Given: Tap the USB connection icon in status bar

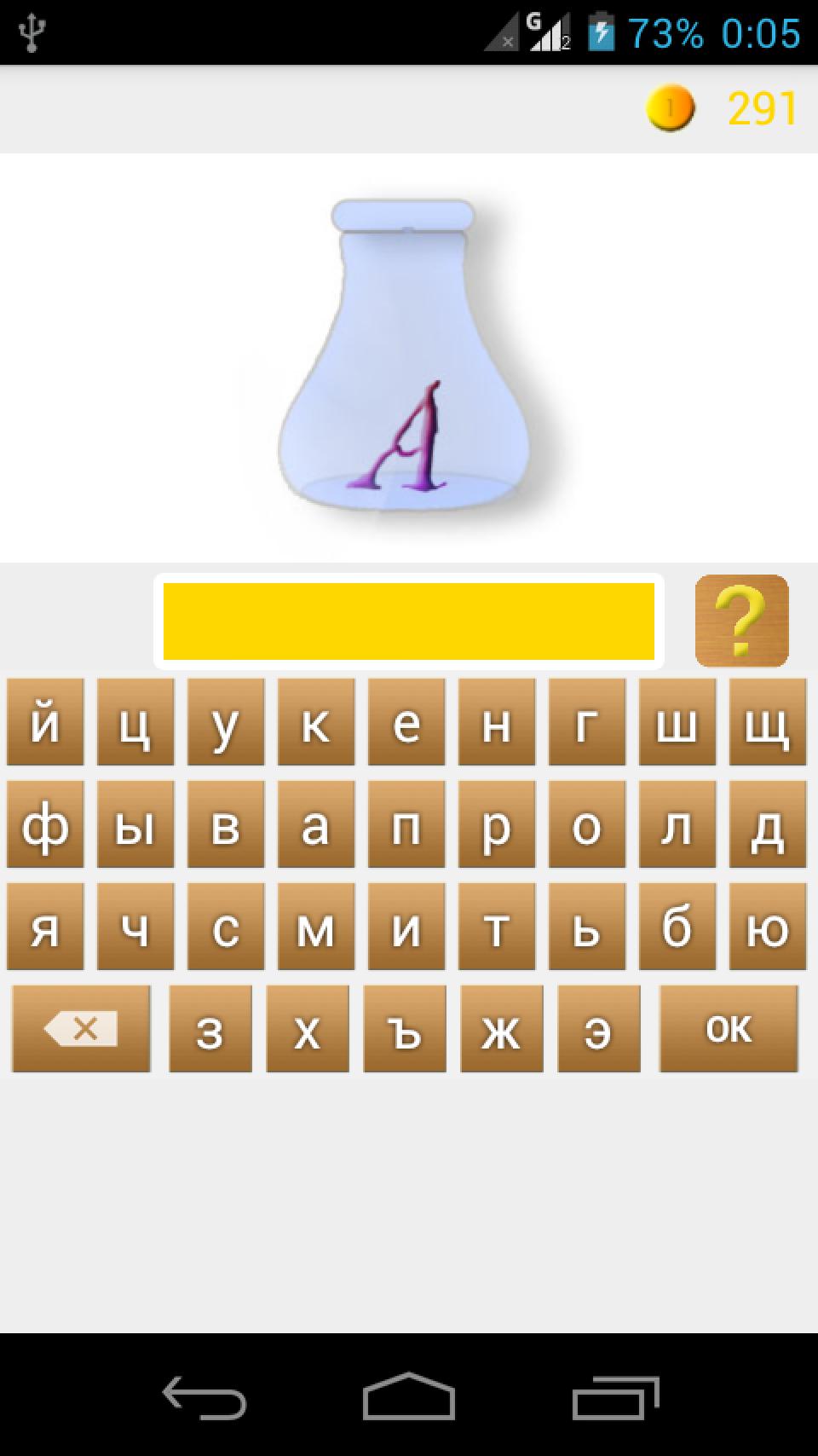Looking at the screenshot, I should coord(30,30).
